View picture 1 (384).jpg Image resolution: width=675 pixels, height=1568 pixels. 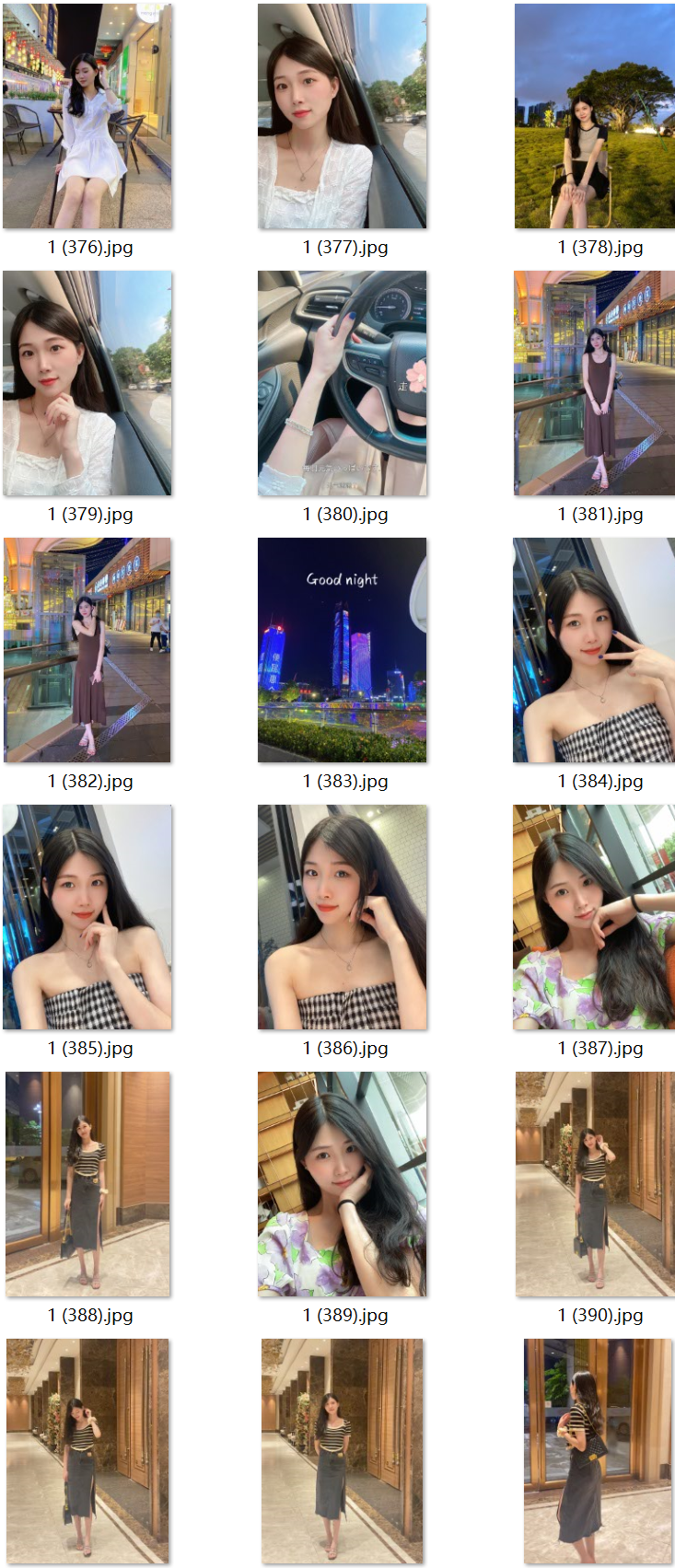tap(595, 650)
